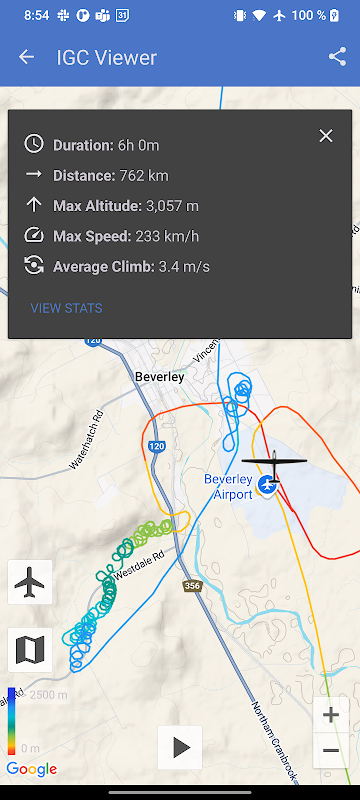Screen dimensions: 360x800
Task: Close the flight summary panel
Action: click(x=326, y=136)
